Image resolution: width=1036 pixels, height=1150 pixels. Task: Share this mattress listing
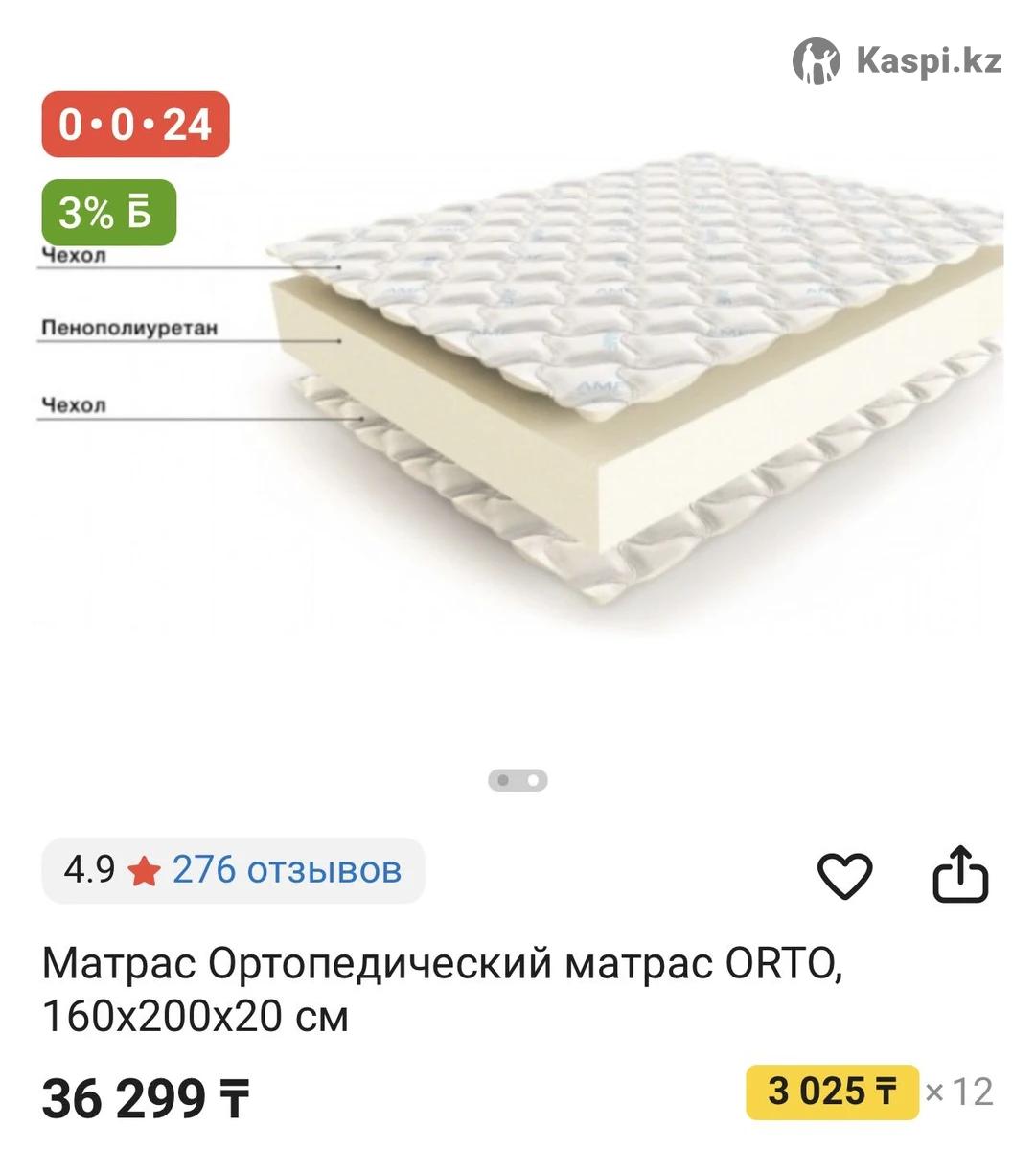point(960,874)
